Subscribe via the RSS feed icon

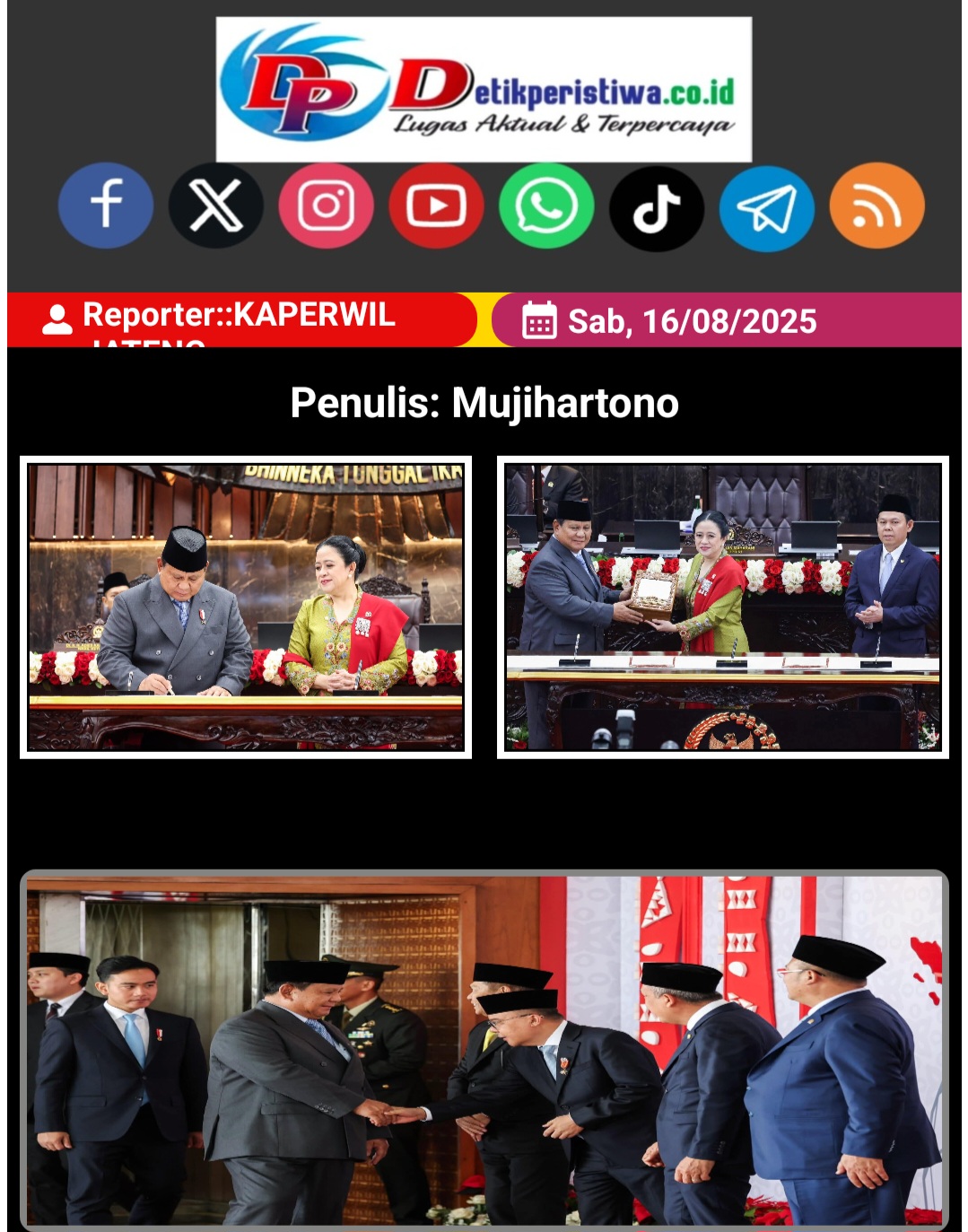click(x=876, y=205)
